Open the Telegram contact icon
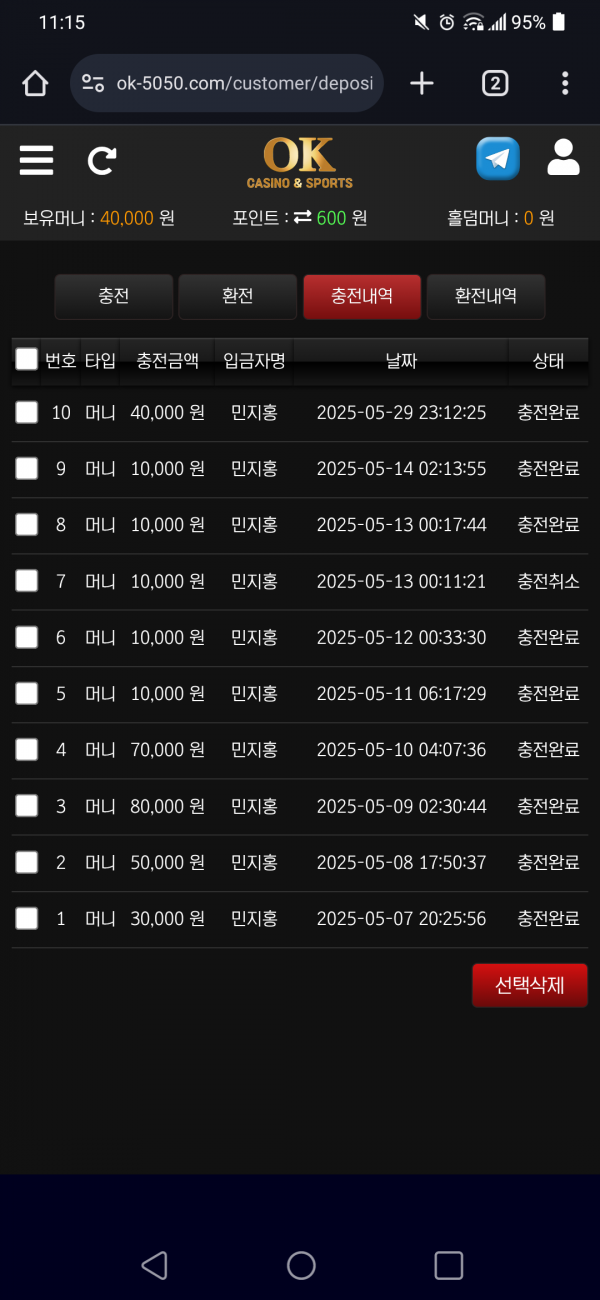600x1300 pixels. [497, 159]
